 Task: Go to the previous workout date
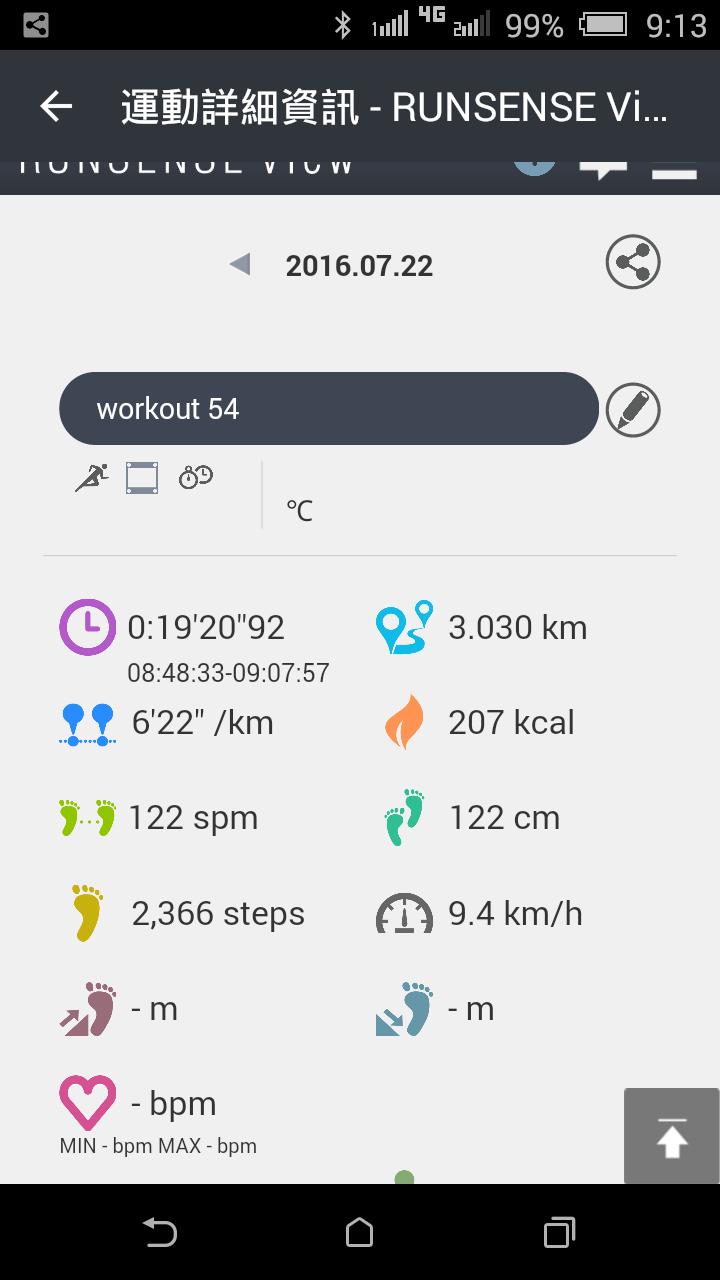pos(240,265)
